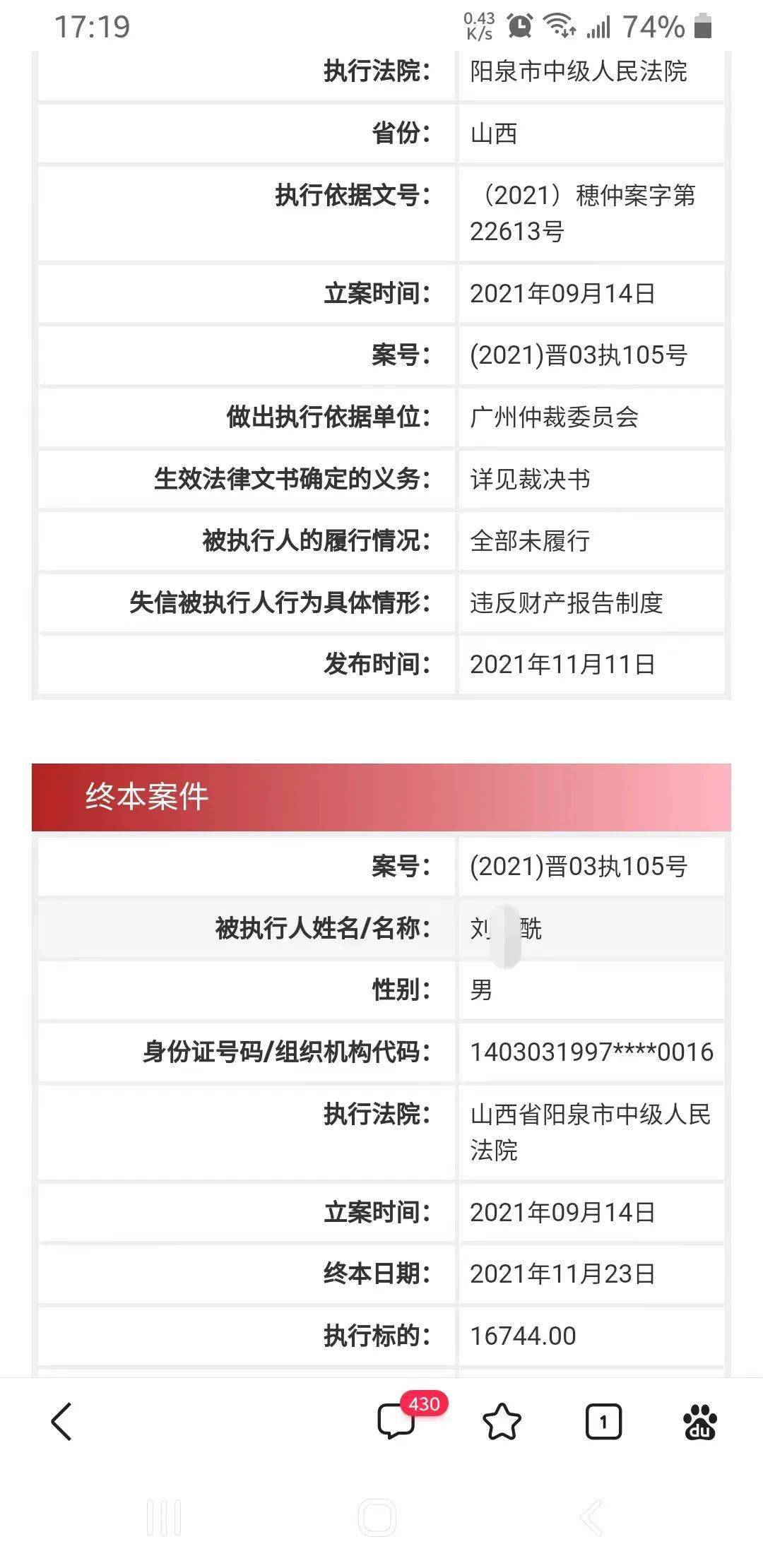Open the browser tabs switcher
Screen dimensions: 763x1568
(x=603, y=1421)
